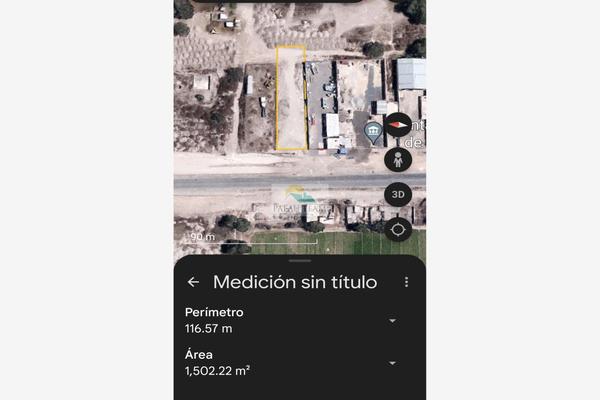The height and width of the screenshot is (400, 600).
Task: Switch the map to 3D view
Action: [398, 194]
